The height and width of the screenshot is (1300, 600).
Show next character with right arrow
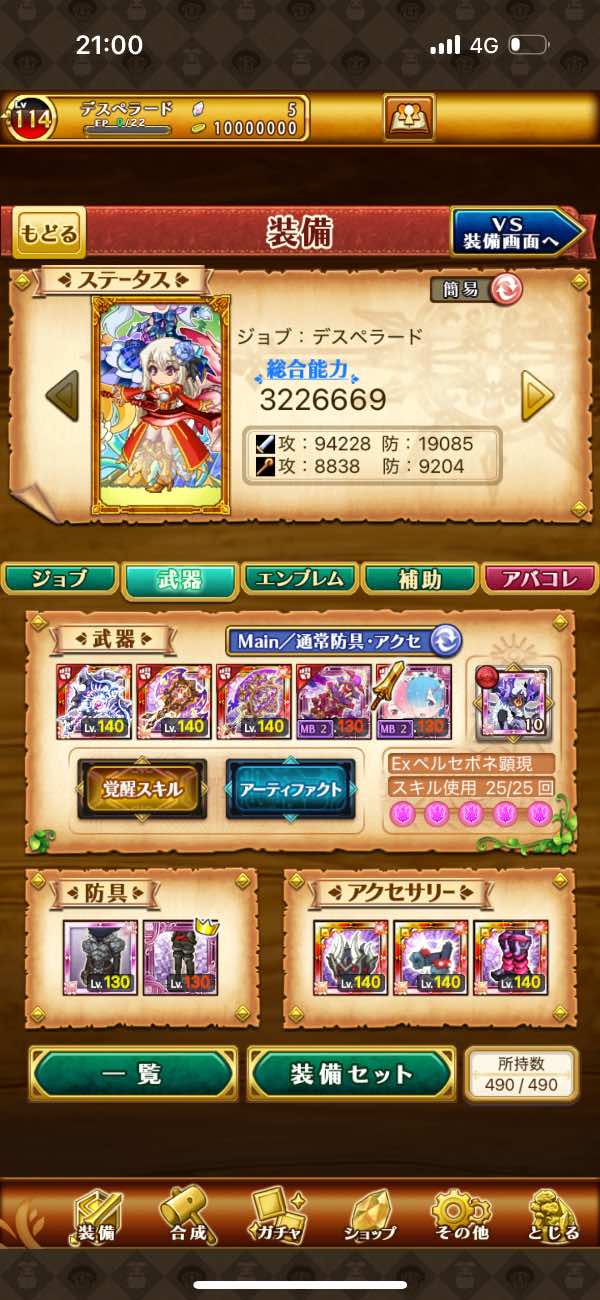(537, 401)
